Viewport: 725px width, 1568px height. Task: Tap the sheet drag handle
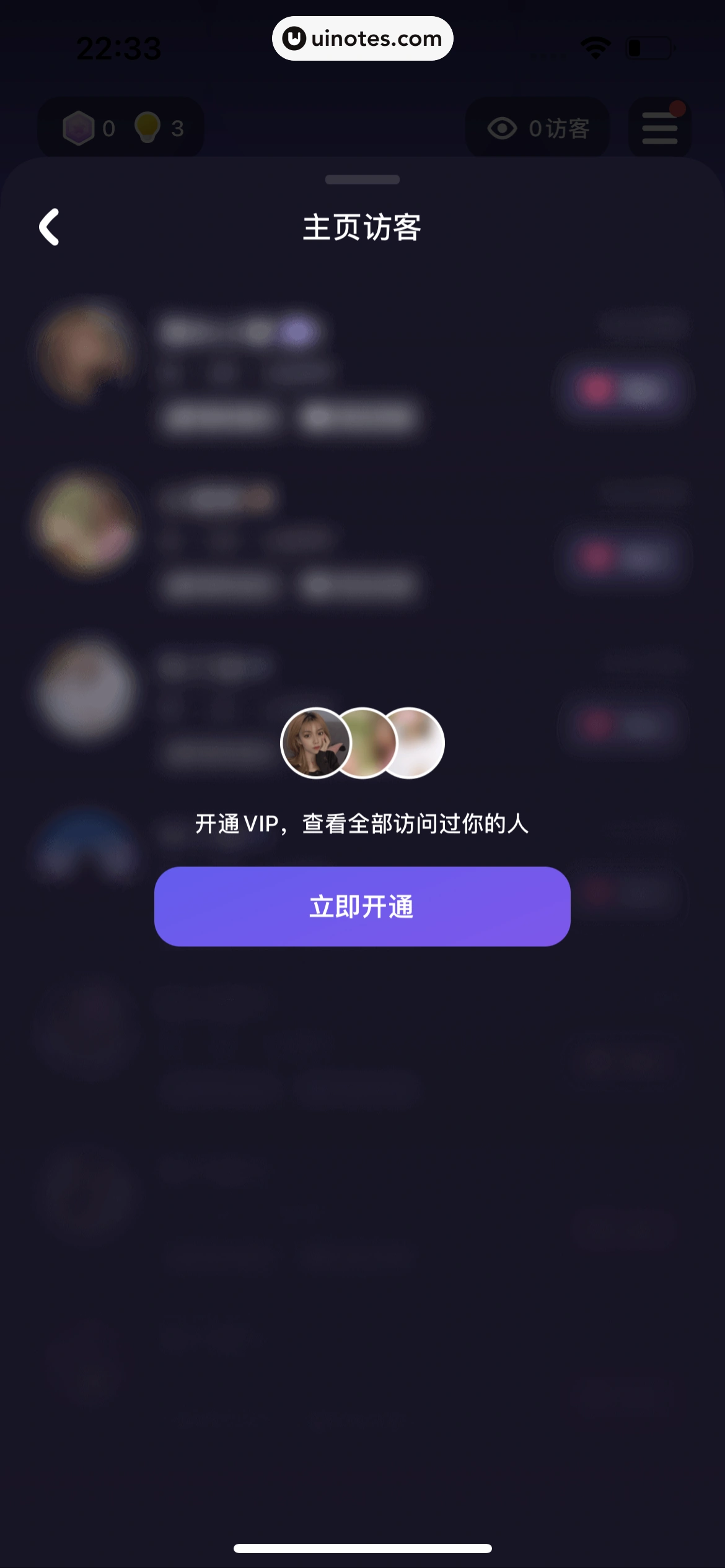[x=362, y=180]
